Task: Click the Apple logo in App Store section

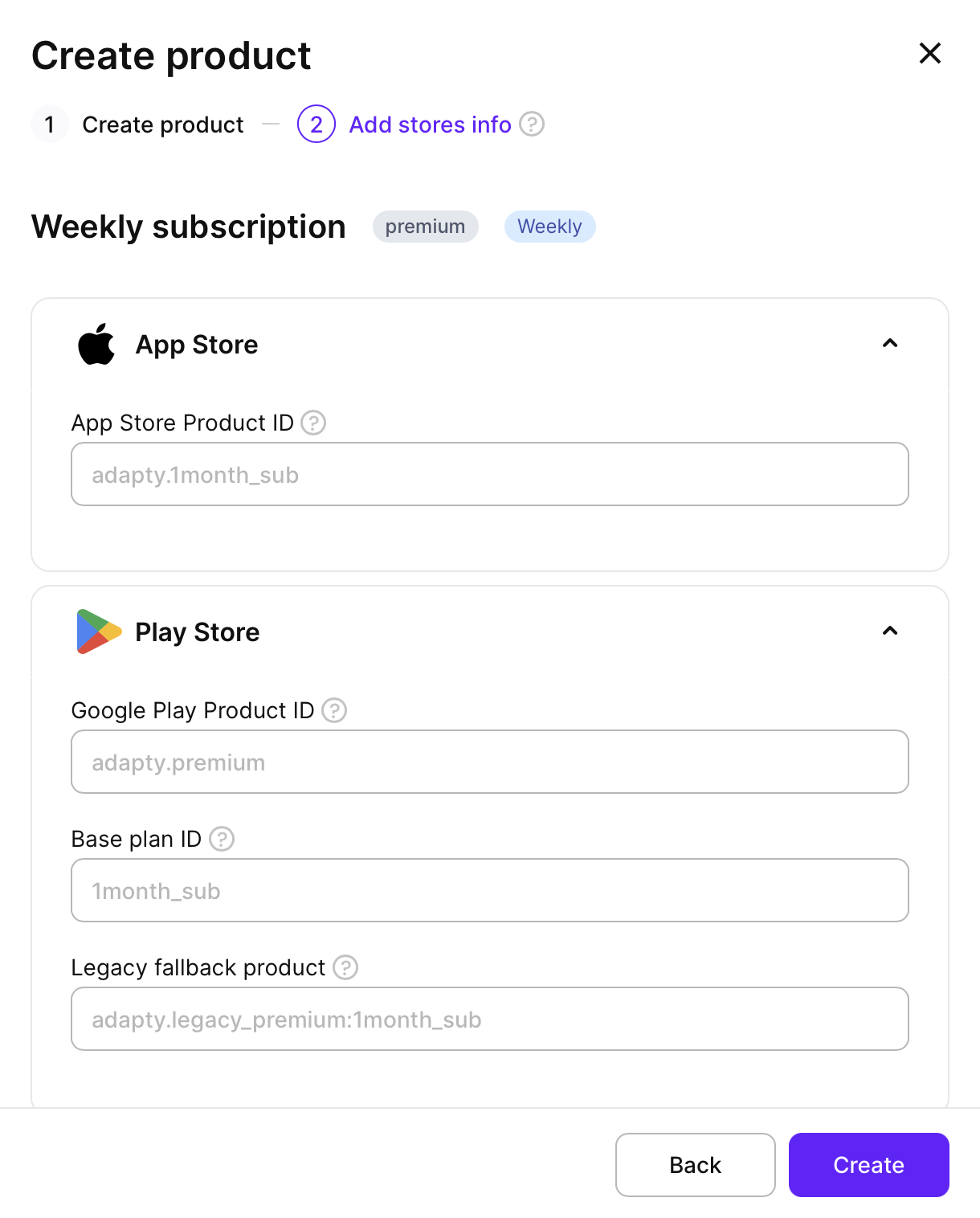Action: tap(96, 344)
